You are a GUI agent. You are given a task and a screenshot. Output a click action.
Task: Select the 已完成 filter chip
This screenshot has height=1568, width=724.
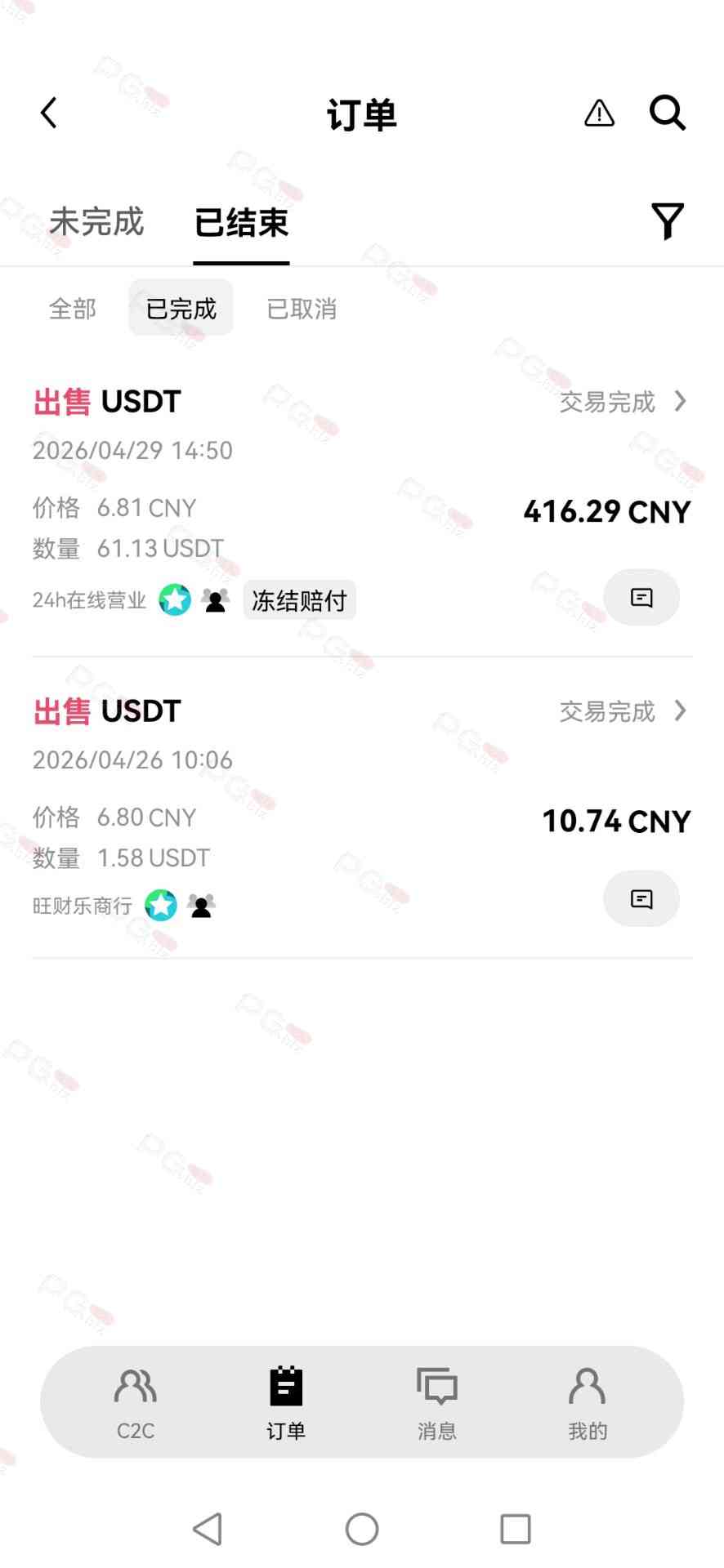[181, 309]
